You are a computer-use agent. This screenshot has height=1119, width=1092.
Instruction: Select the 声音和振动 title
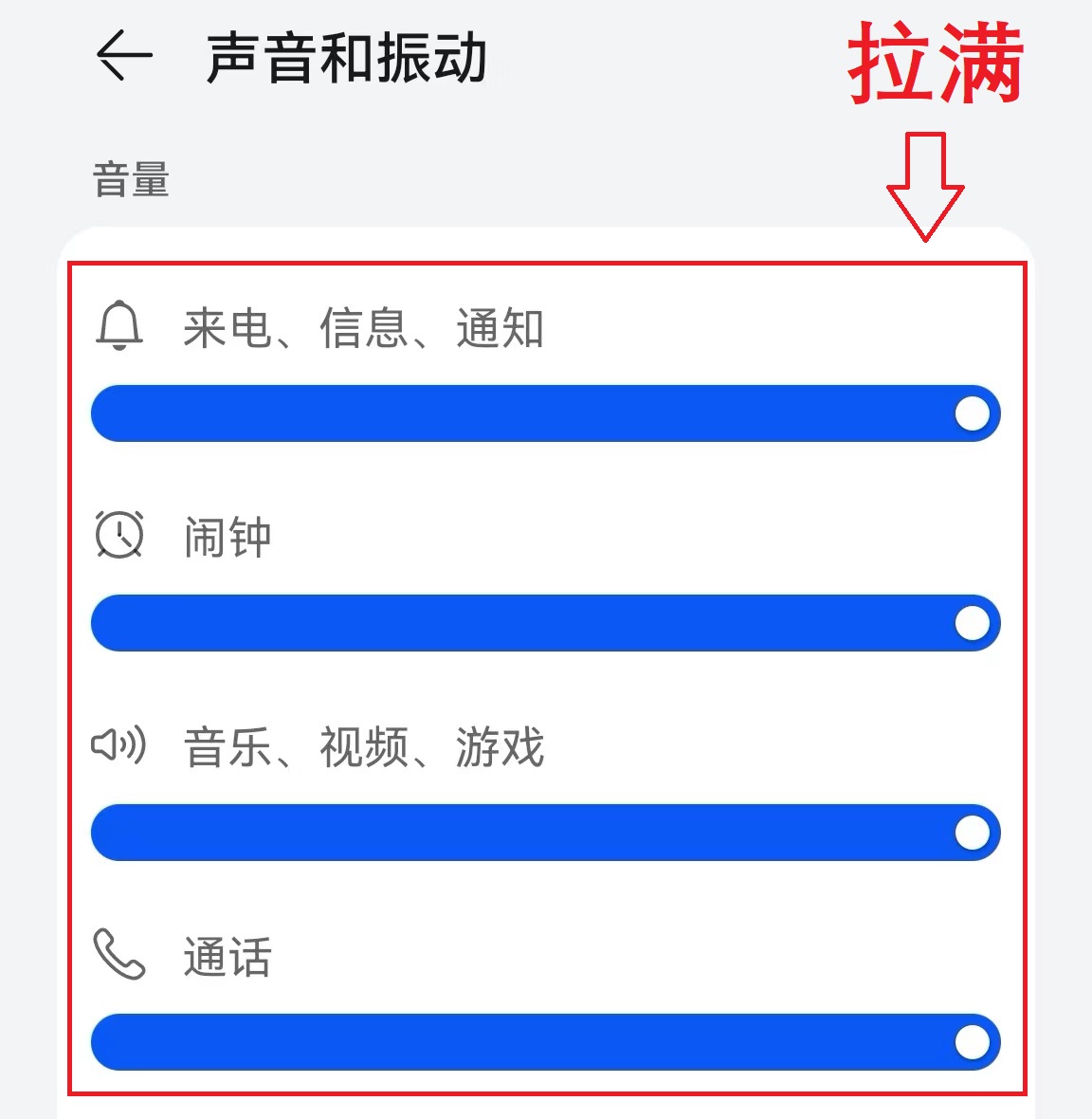(347, 57)
